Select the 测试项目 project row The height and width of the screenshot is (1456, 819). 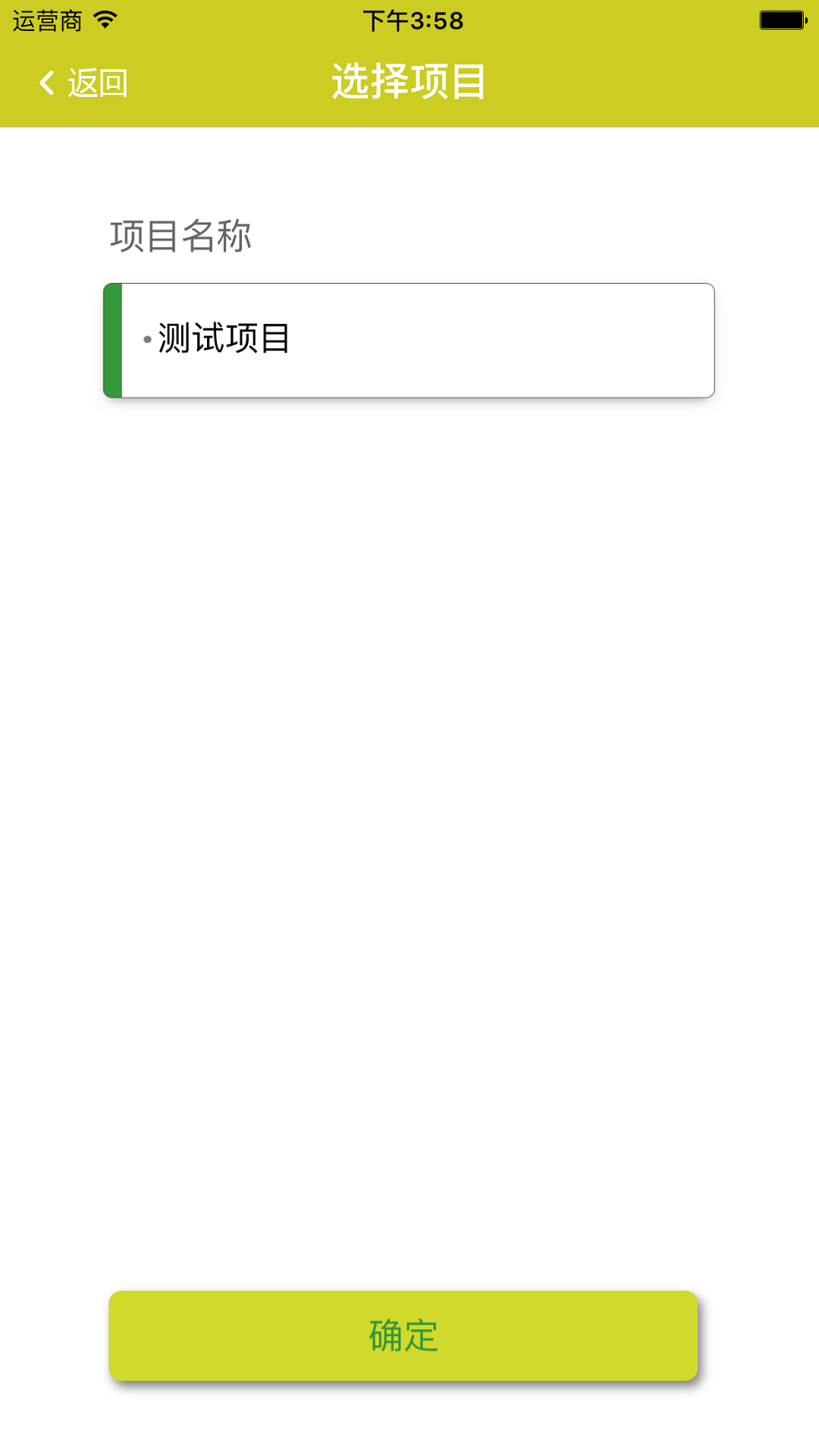(x=409, y=340)
